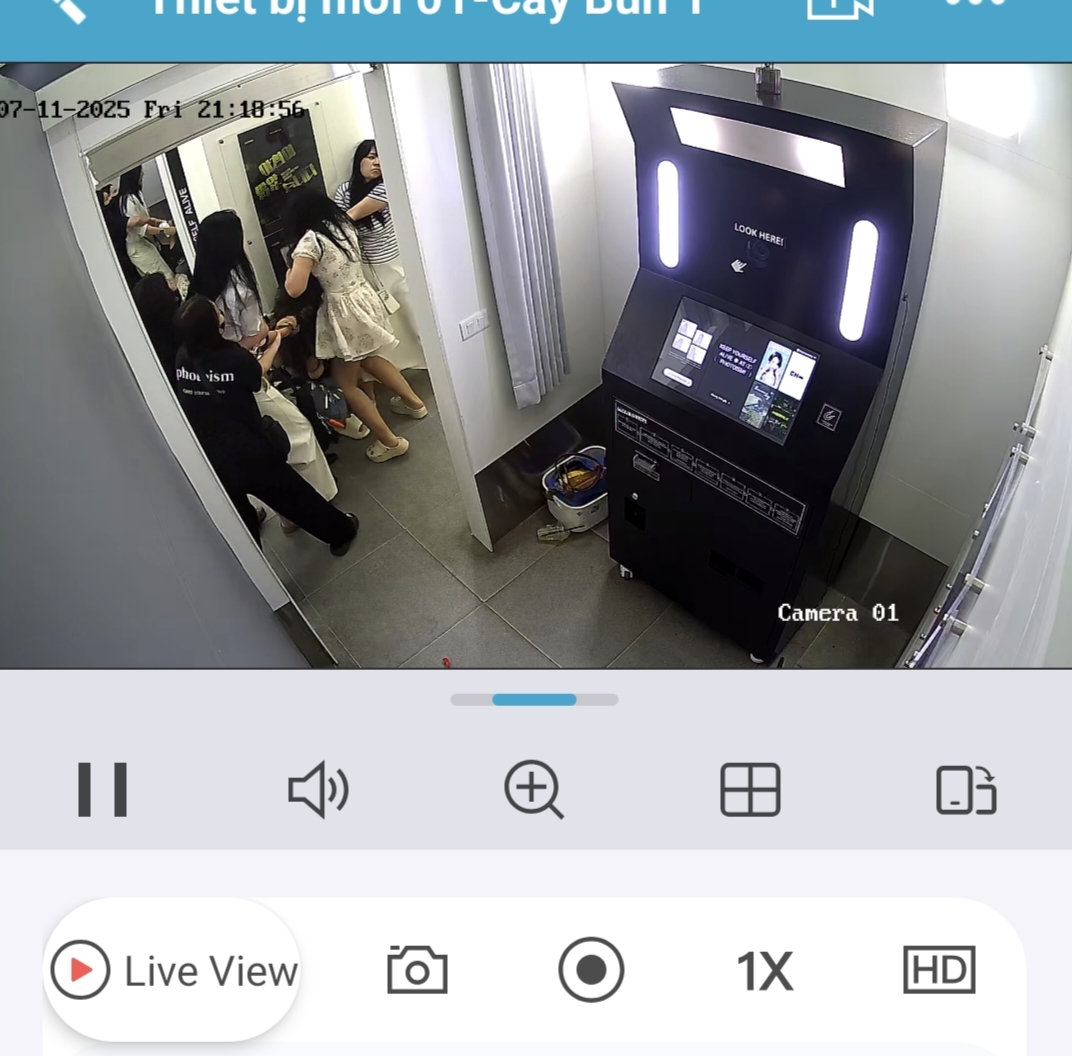Open the camera share icon in header

pyautogui.click(x=840, y=8)
